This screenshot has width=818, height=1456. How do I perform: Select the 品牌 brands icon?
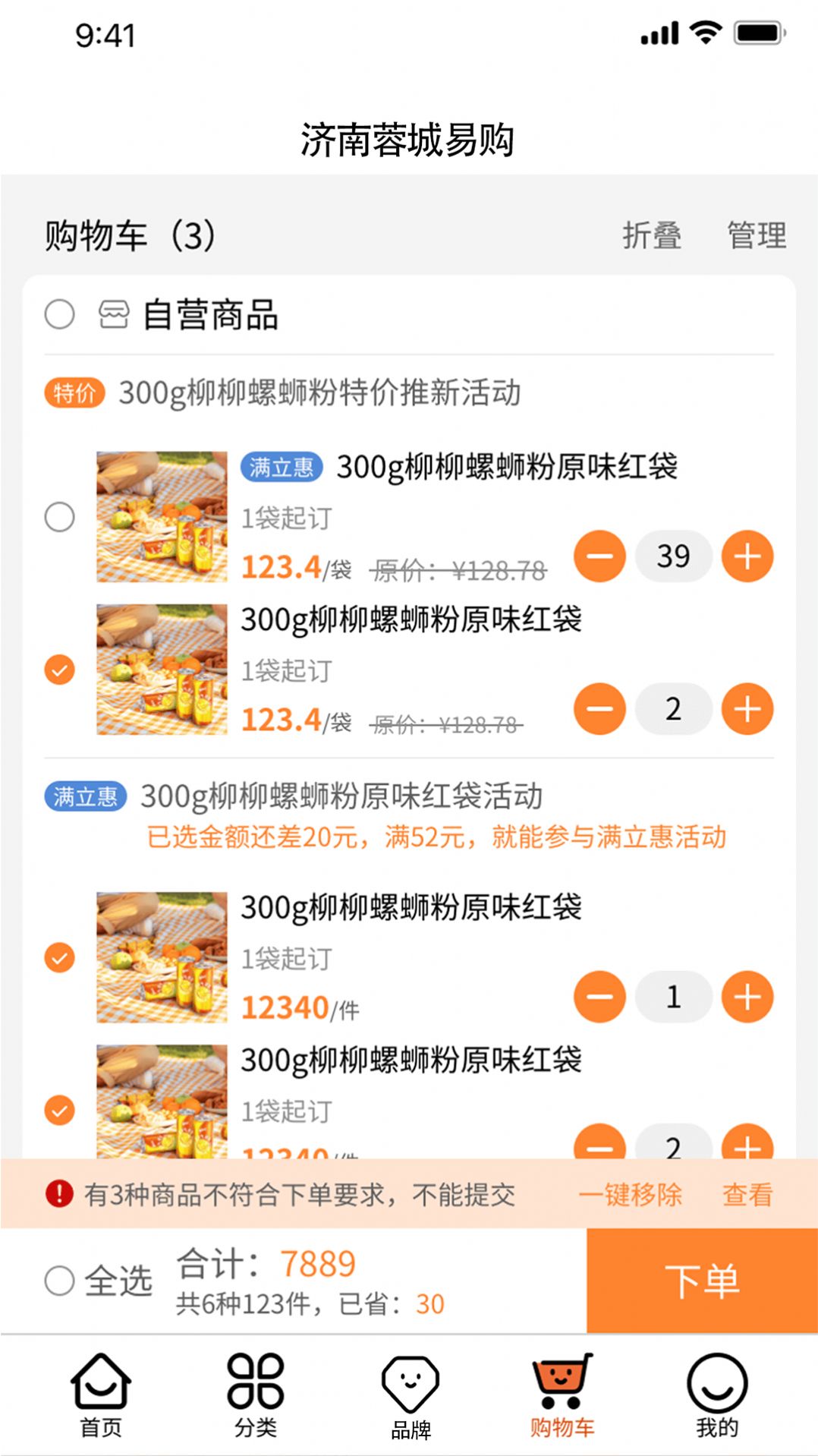[408, 1387]
